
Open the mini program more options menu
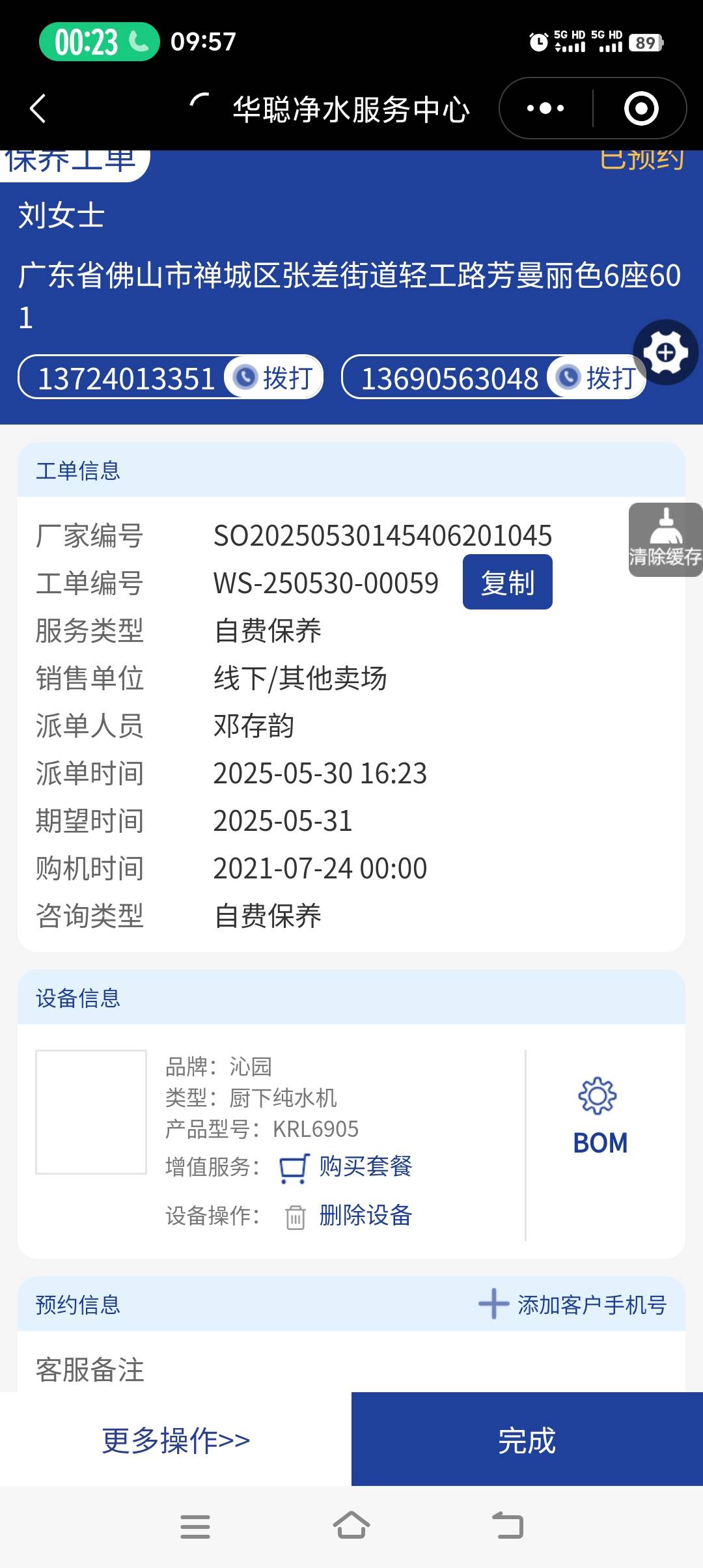[x=545, y=108]
